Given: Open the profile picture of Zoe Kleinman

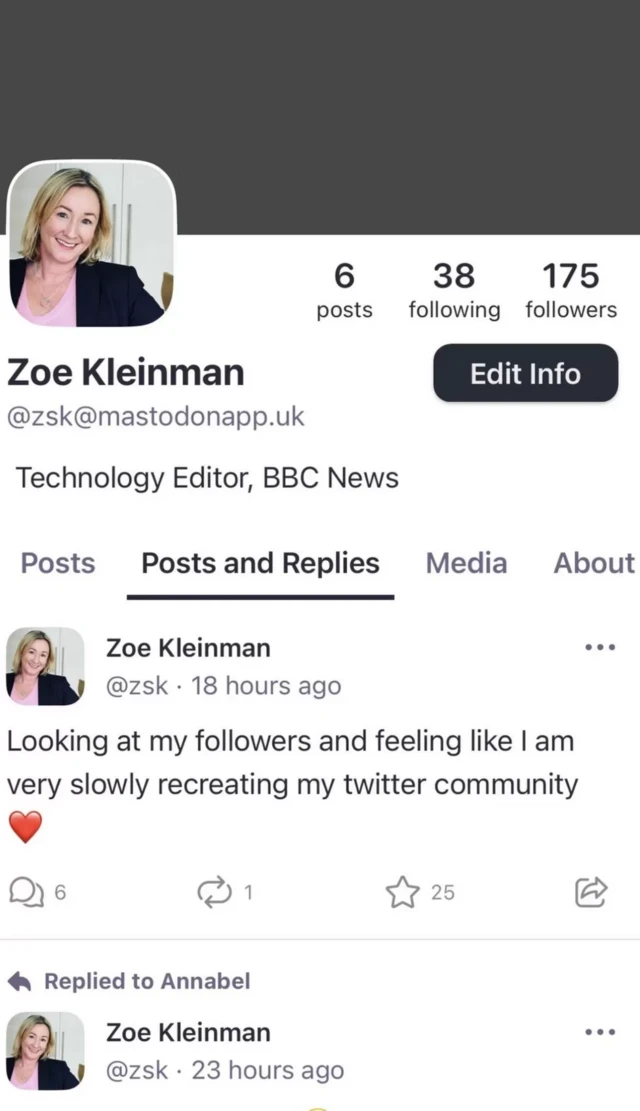Looking at the screenshot, I should pos(91,245).
